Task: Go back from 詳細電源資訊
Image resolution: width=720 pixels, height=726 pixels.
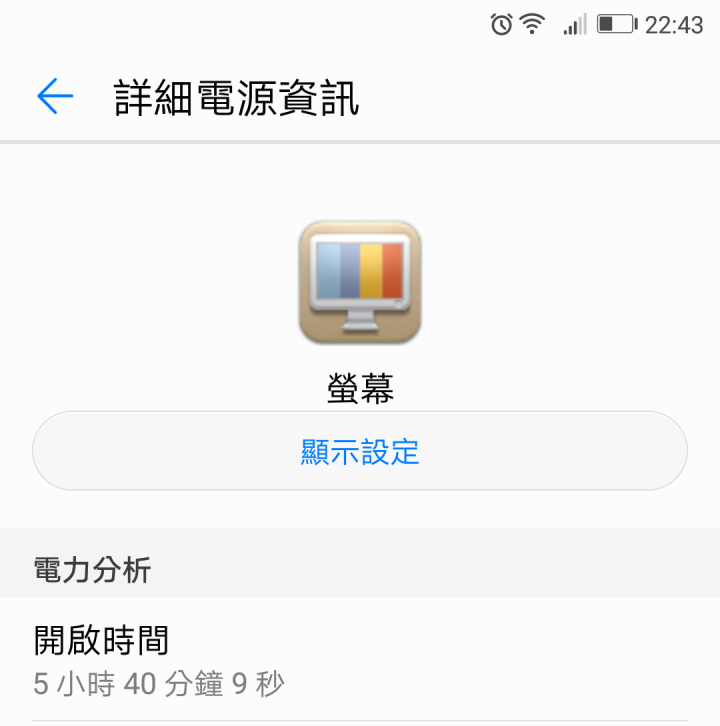Action: coord(55,97)
